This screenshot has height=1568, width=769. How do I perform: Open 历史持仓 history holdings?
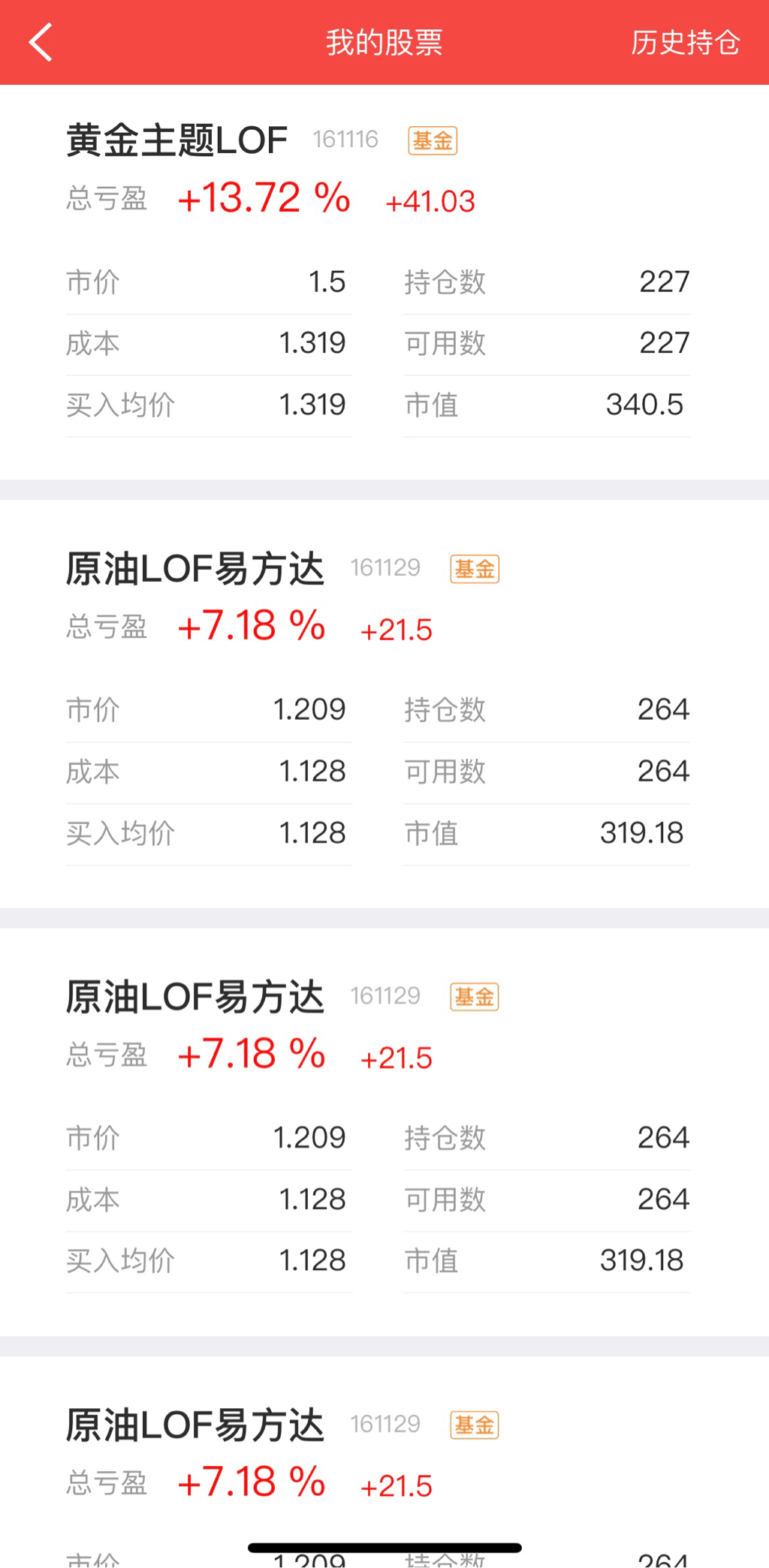685,43
